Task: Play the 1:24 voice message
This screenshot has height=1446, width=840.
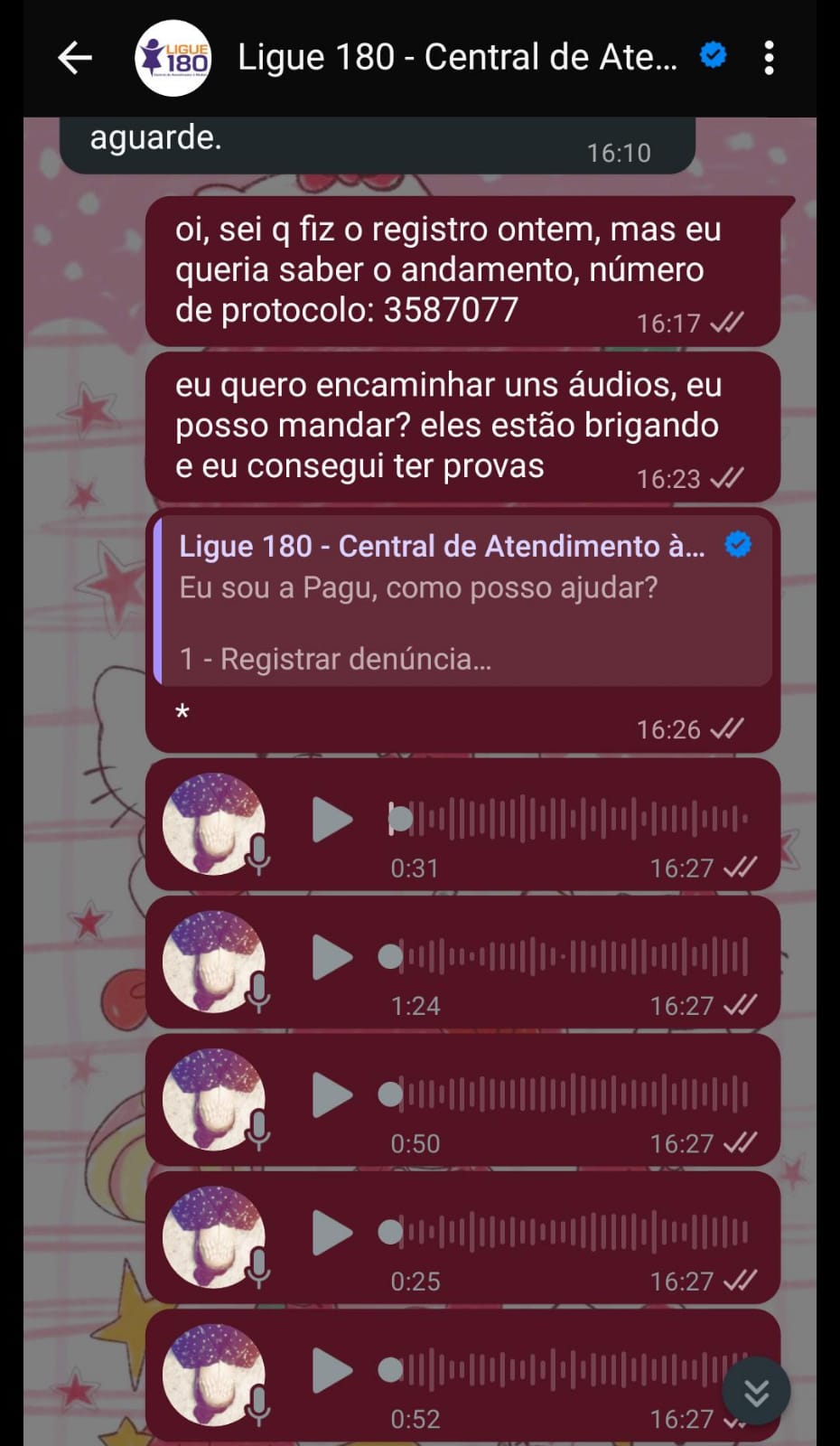Action: coord(331,957)
